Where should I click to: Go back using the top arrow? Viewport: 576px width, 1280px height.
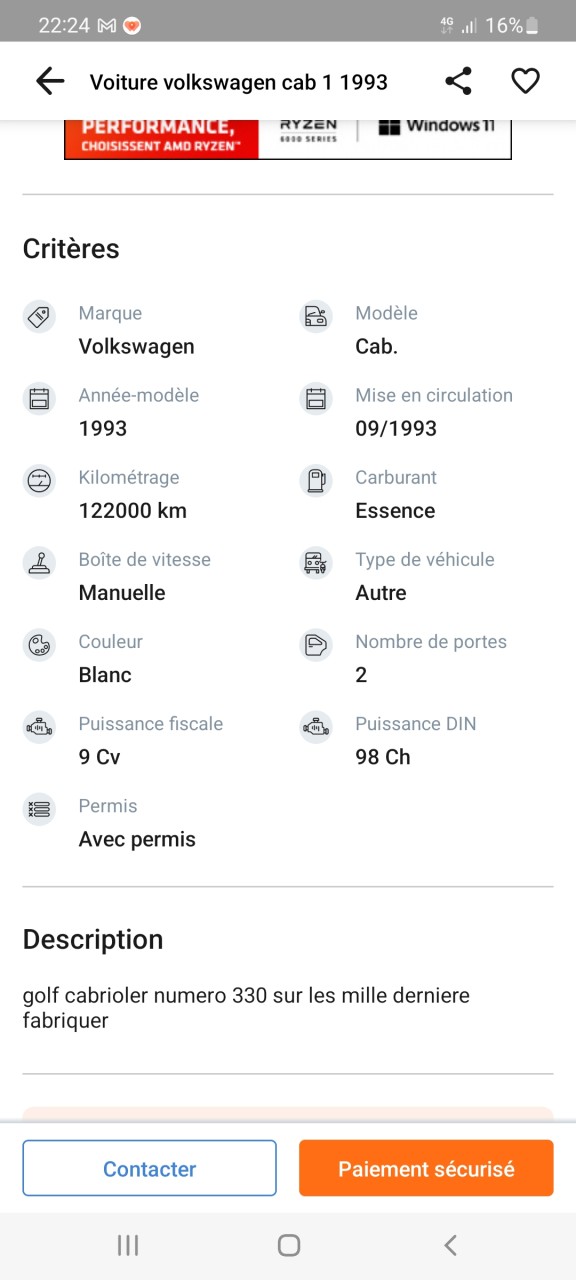[x=49, y=82]
